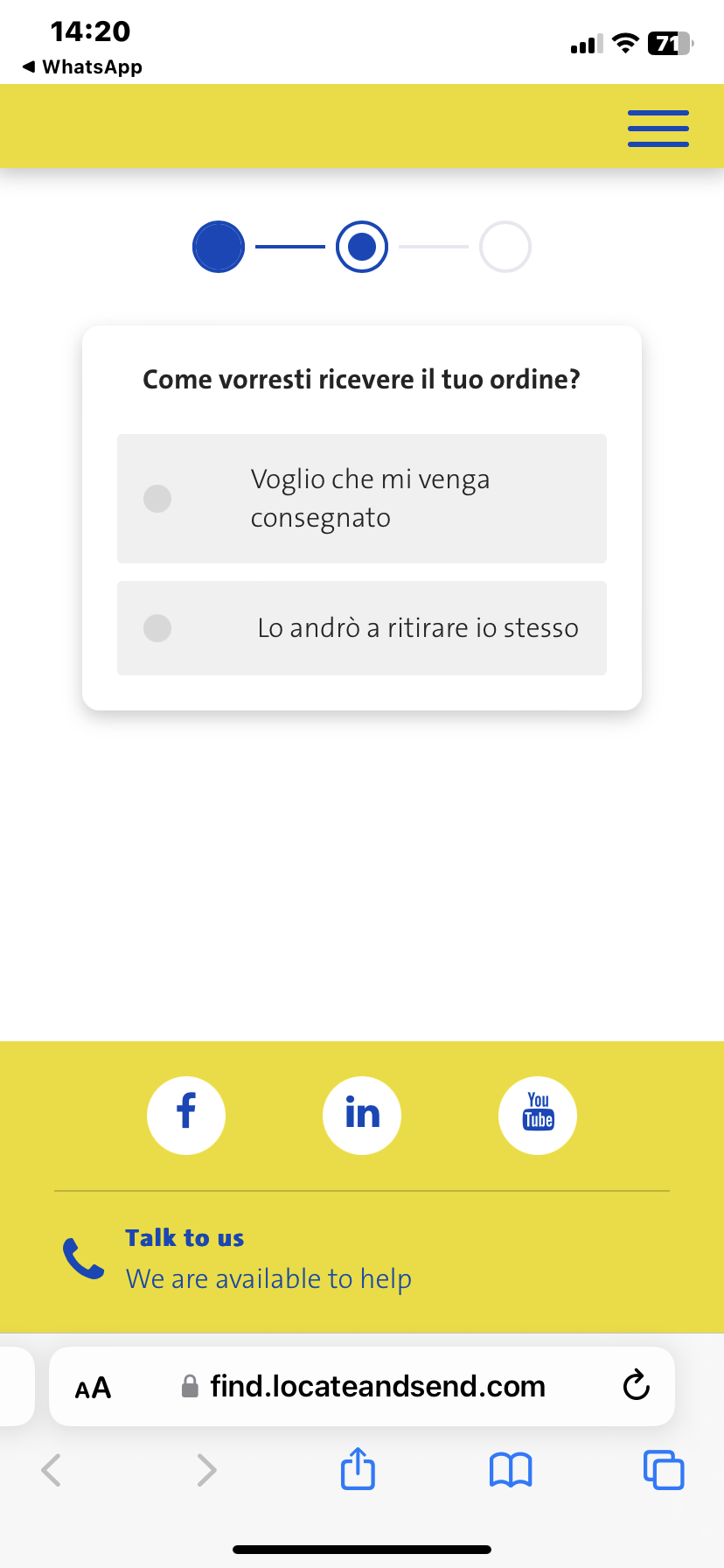Return to WhatsApp from status bar

pyautogui.click(x=82, y=67)
